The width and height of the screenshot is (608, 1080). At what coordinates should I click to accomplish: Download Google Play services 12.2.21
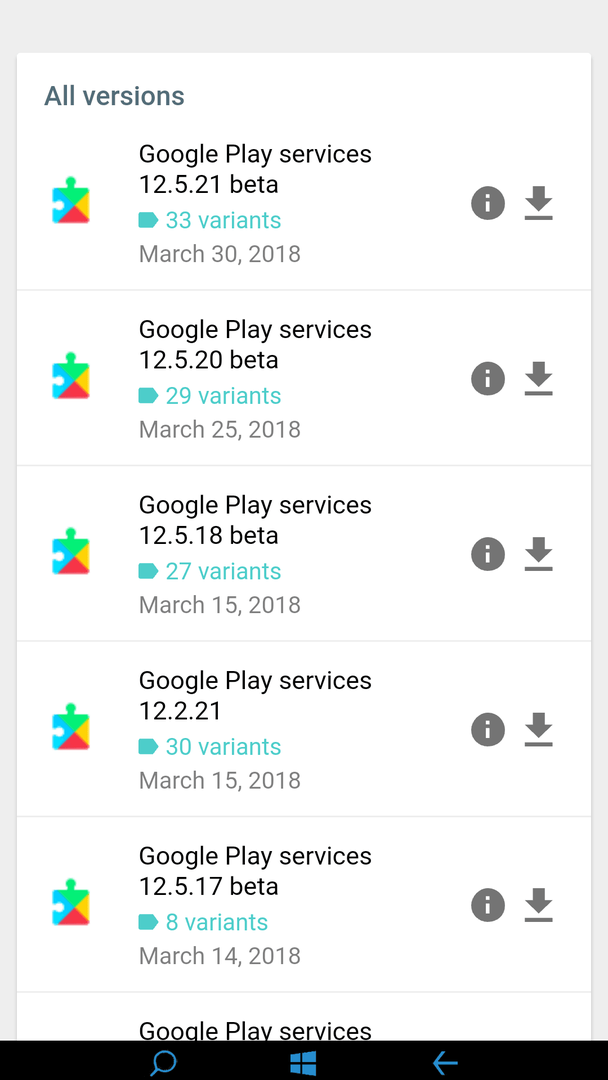click(x=538, y=730)
